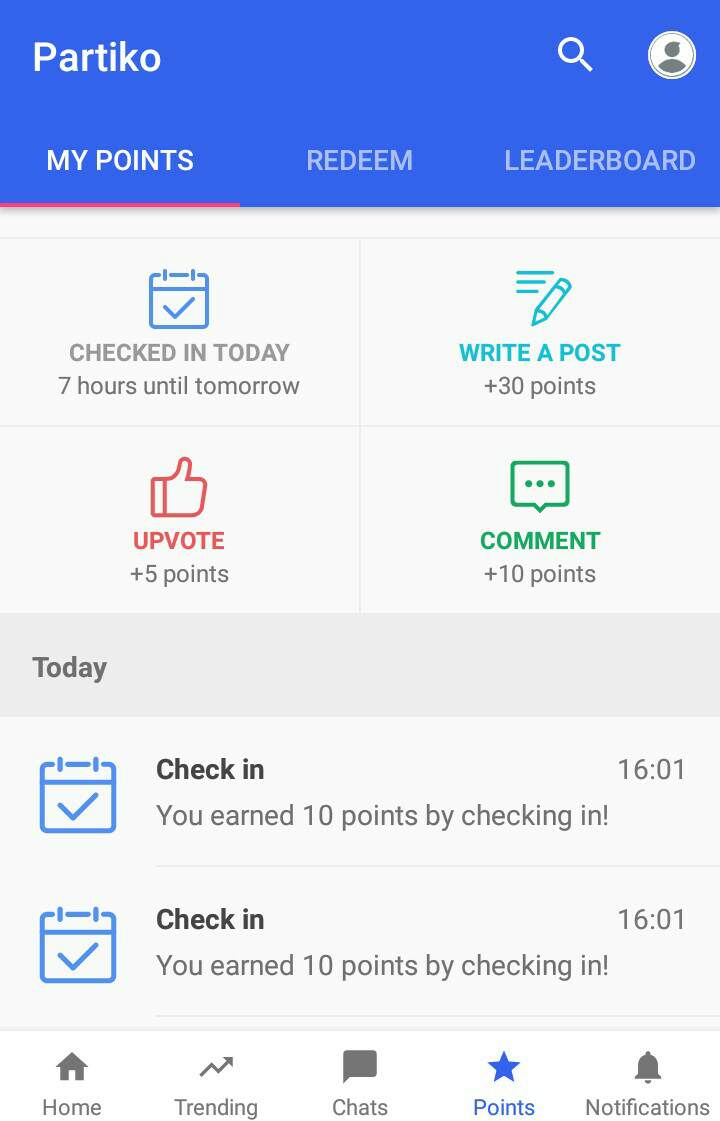
Task: Open the Chats tab
Action: [x=360, y=1082]
